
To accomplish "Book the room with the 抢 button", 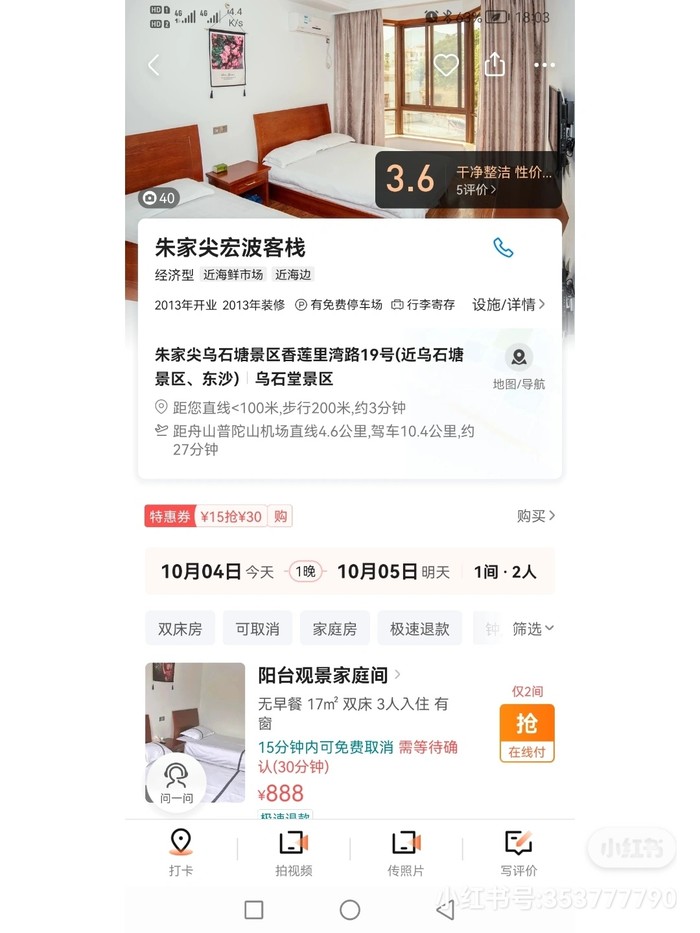I will click(x=526, y=732).
